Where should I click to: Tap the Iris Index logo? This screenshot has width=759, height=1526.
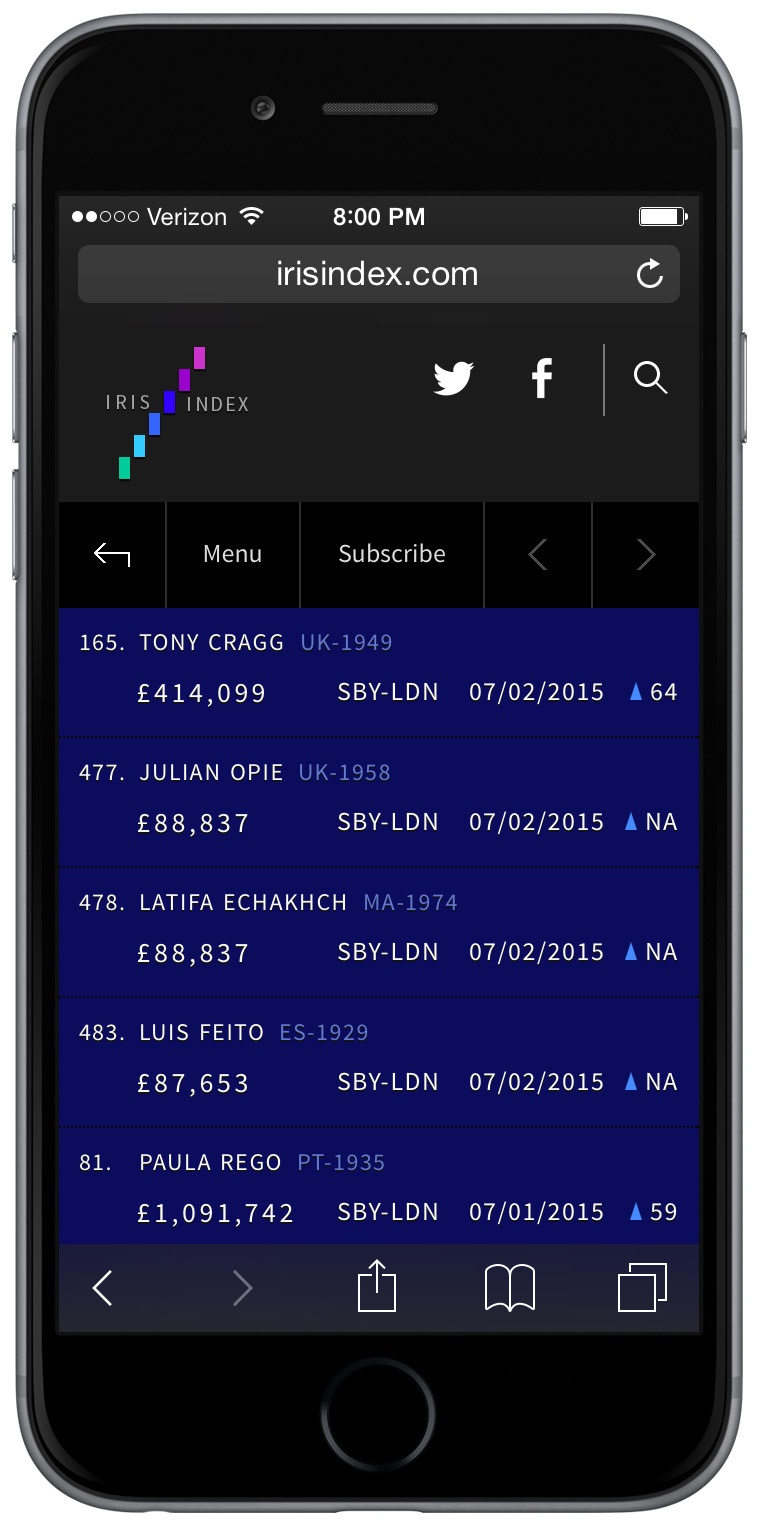pos(178,412)
